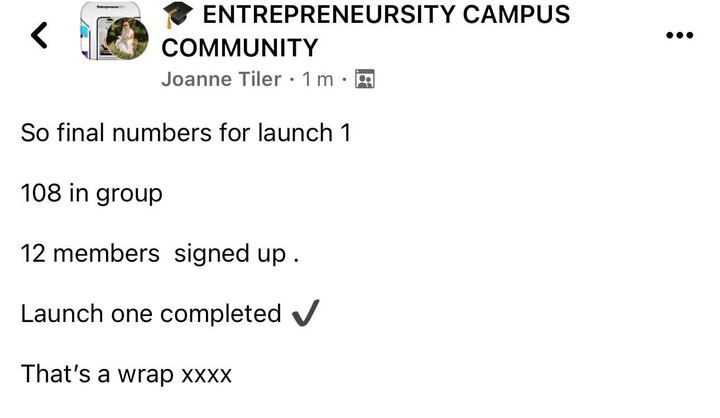Open Joanne Tiler's profile
Viewport: 720px width, 418px height.
coord(221,79)
